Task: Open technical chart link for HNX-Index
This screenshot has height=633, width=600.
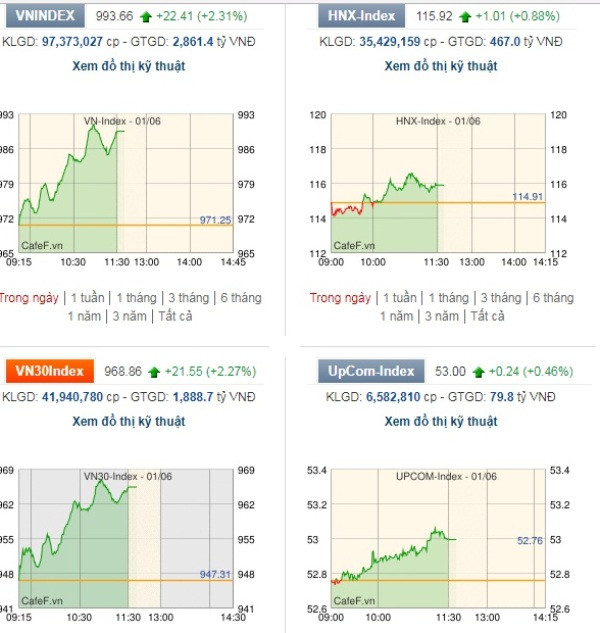Action: point(439,66)
